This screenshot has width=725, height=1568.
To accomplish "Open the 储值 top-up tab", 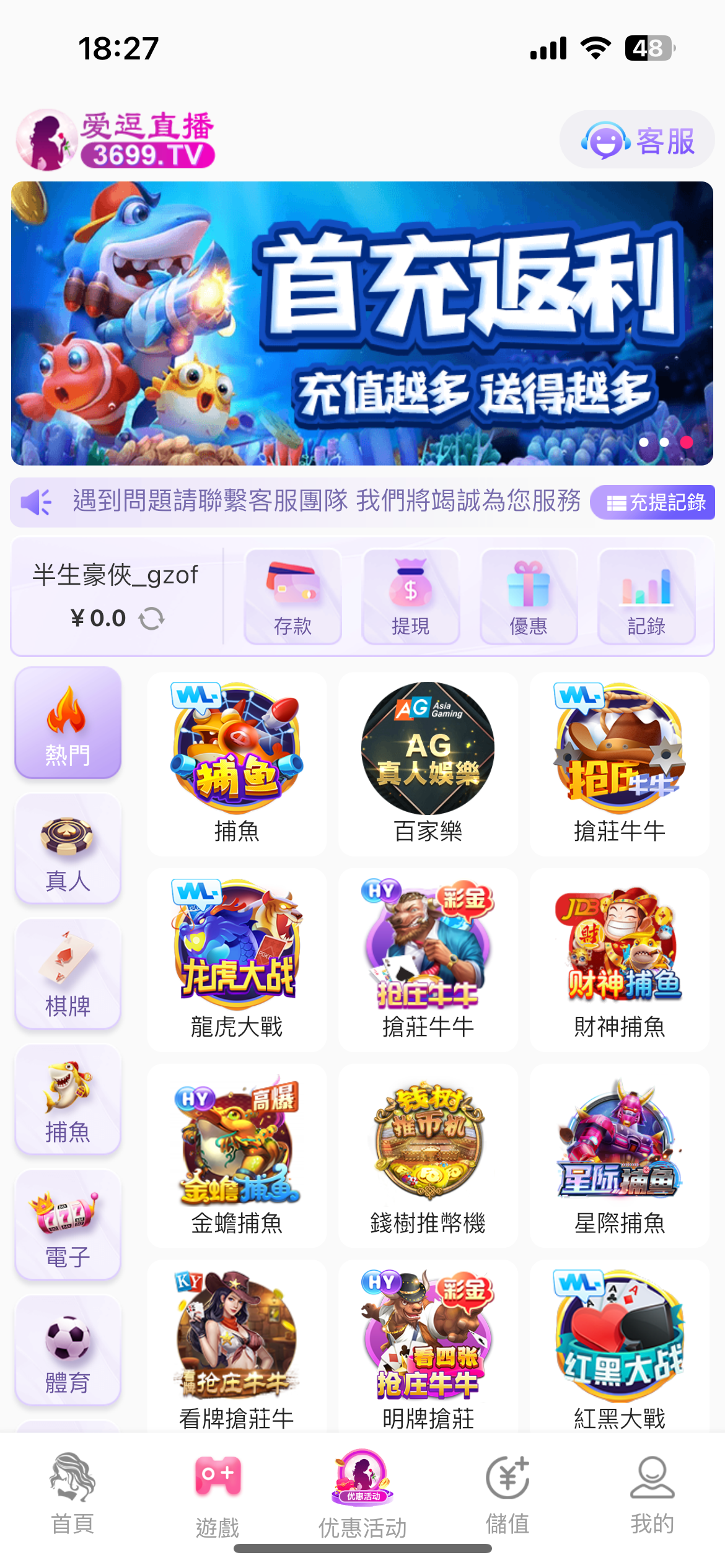I will pyautogui.click(x=507, y=1494).
